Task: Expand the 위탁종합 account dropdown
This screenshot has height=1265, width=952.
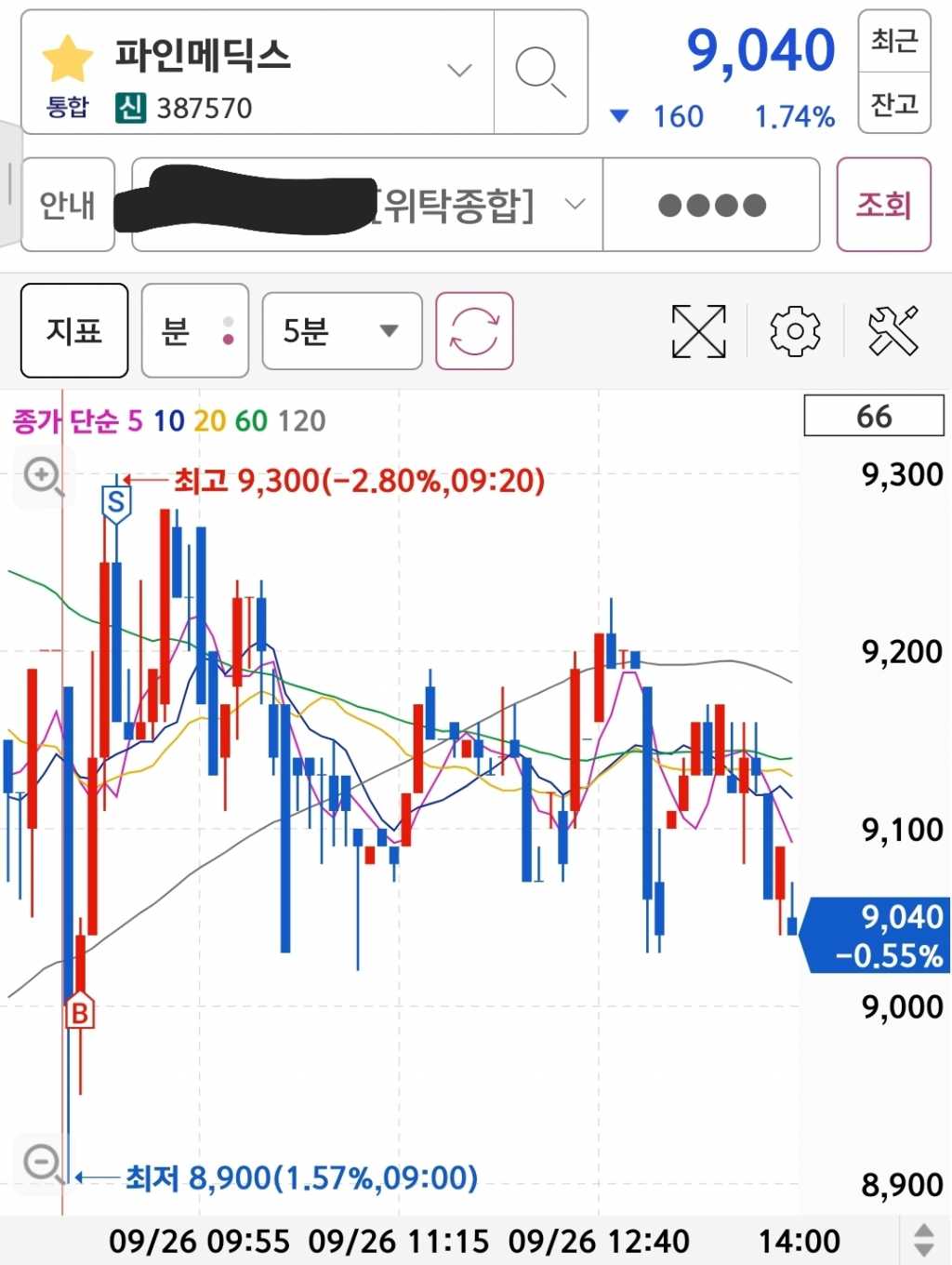Action: click(x=575, y=205)
